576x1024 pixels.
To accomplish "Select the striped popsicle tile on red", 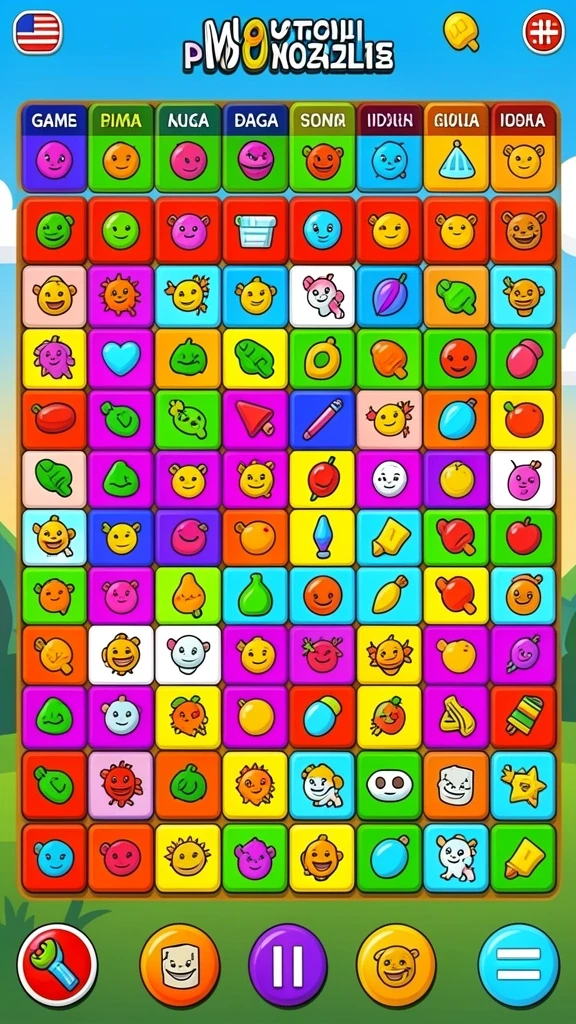I will [523, 716].
